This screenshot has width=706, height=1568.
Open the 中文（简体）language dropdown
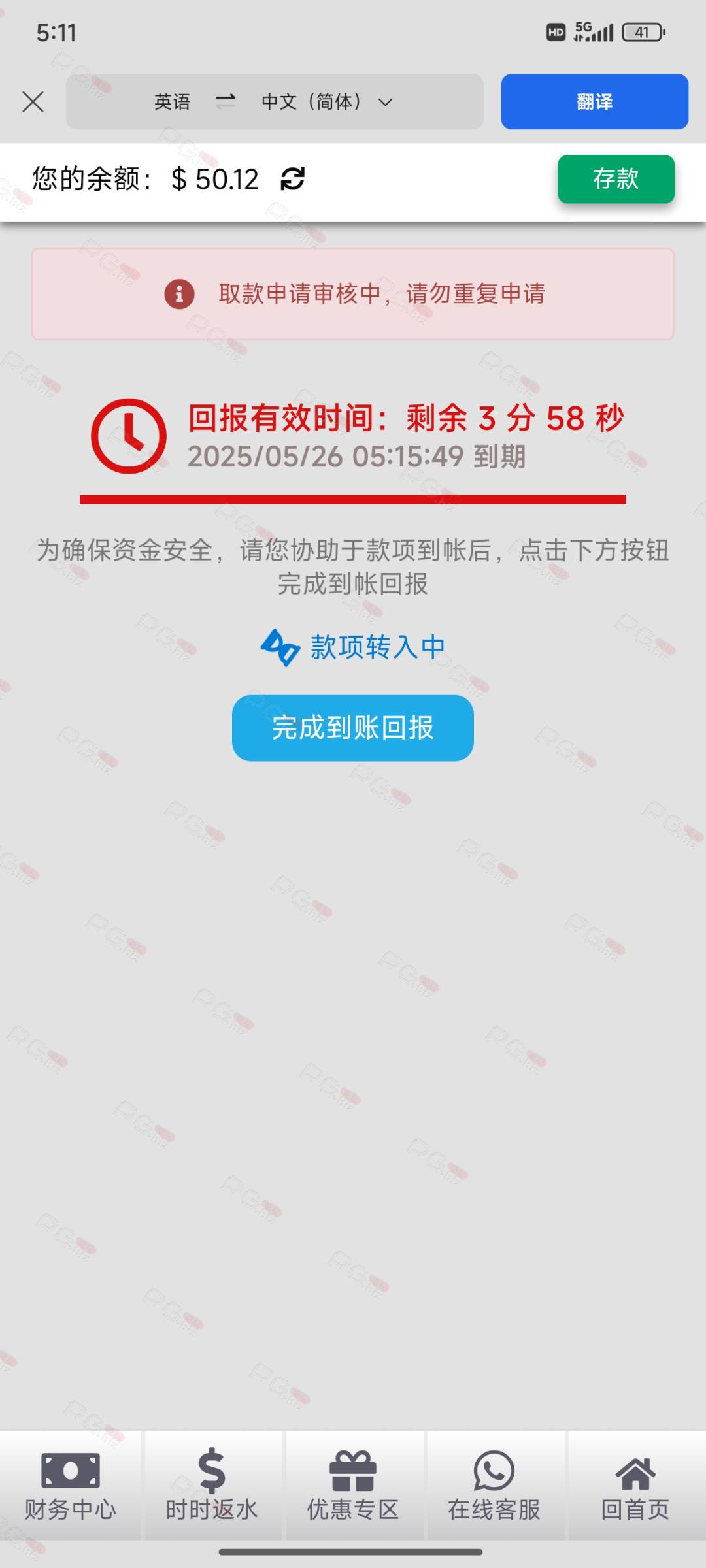327,102
